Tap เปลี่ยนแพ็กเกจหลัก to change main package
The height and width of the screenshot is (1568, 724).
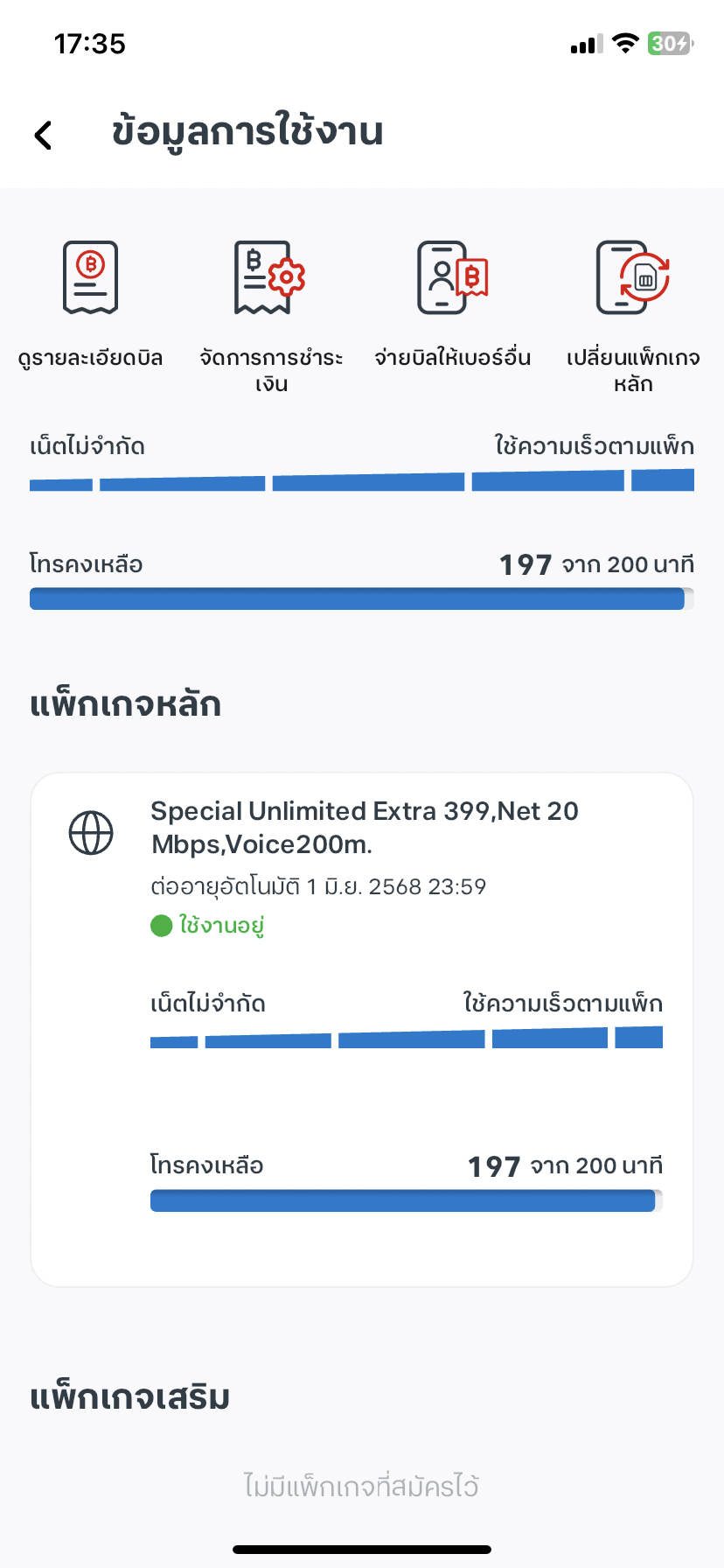(633, 316)
